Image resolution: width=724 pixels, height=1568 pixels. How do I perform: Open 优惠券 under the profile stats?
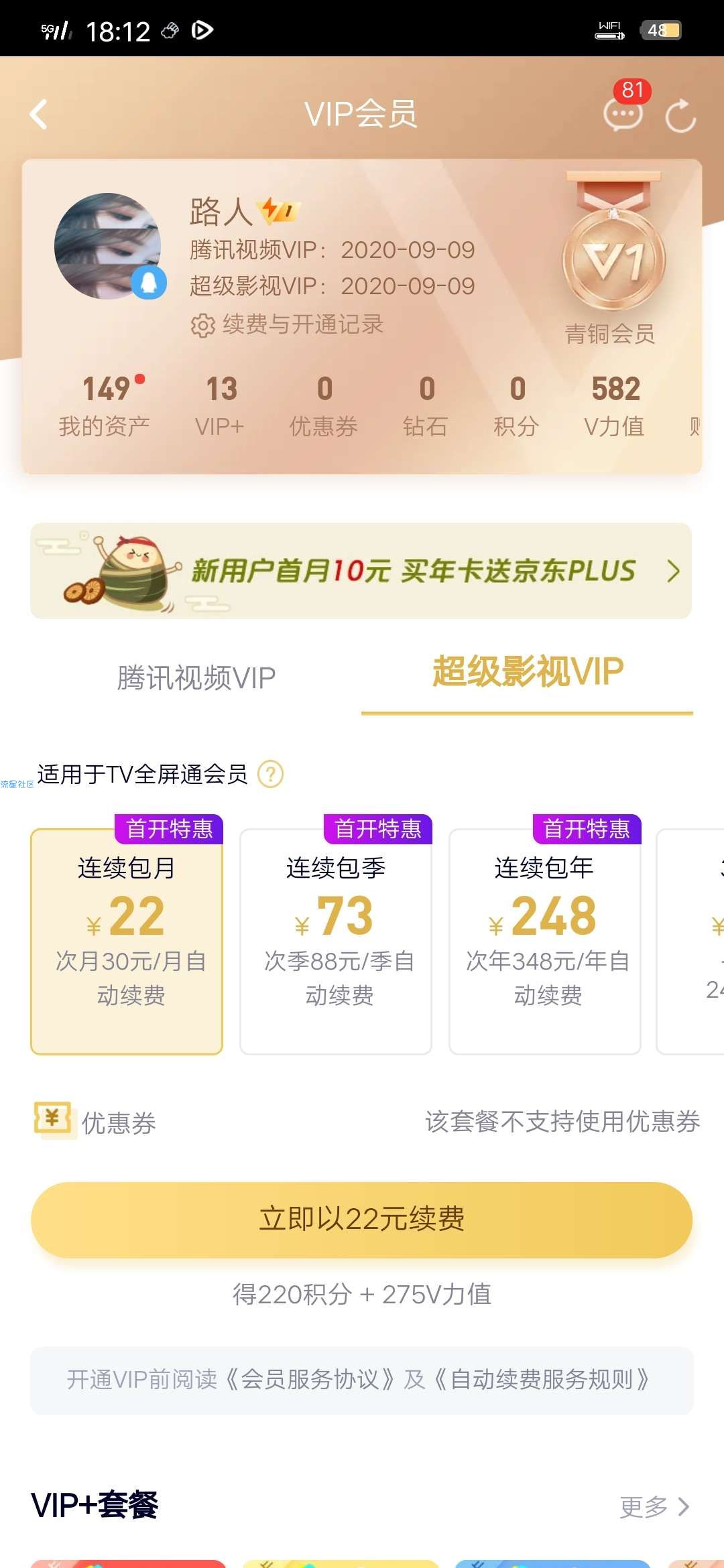324,405
